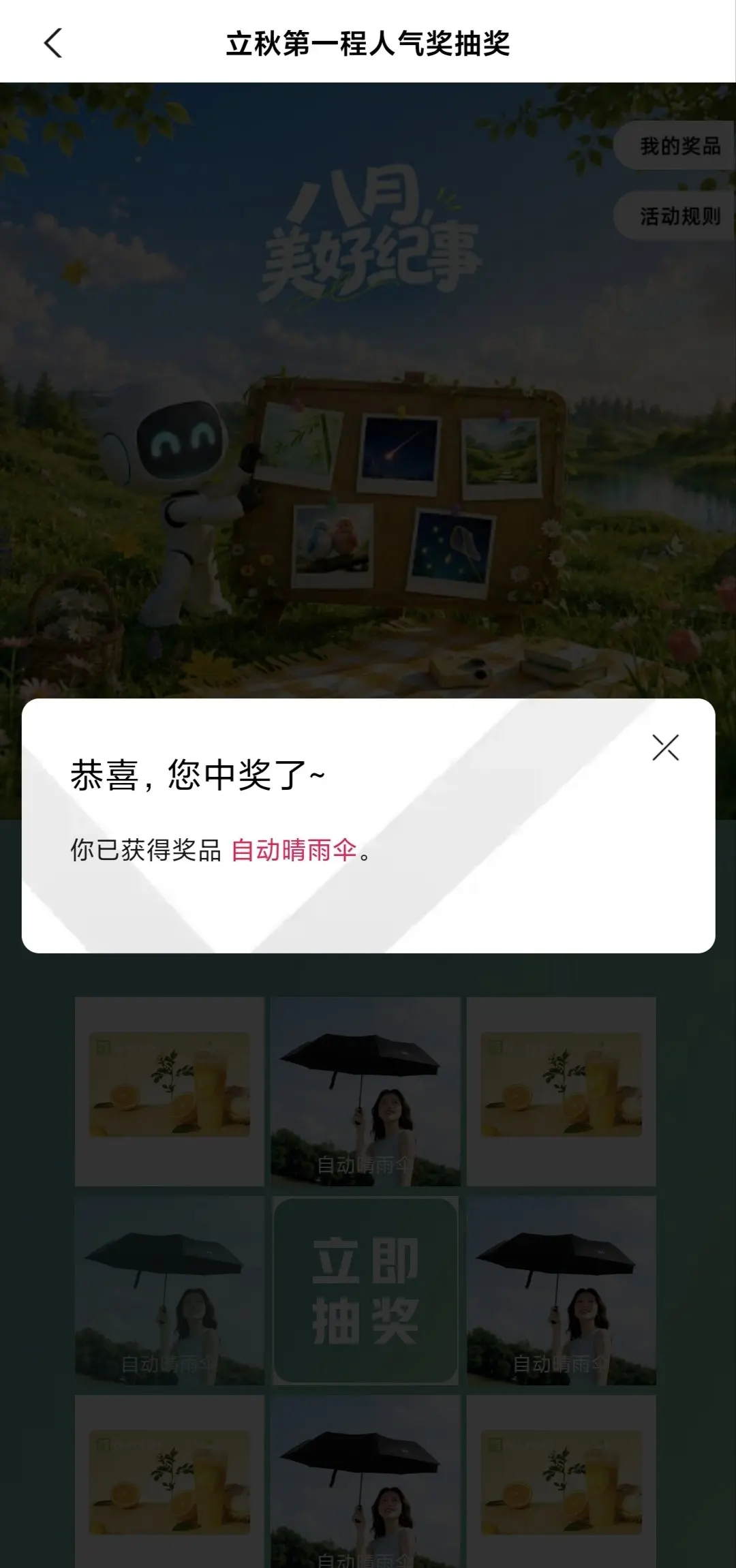This screenshot has height=1568, width=736.
Task: Open 我的奖品 (my prizes)
Action: click(x=675, y=146)
